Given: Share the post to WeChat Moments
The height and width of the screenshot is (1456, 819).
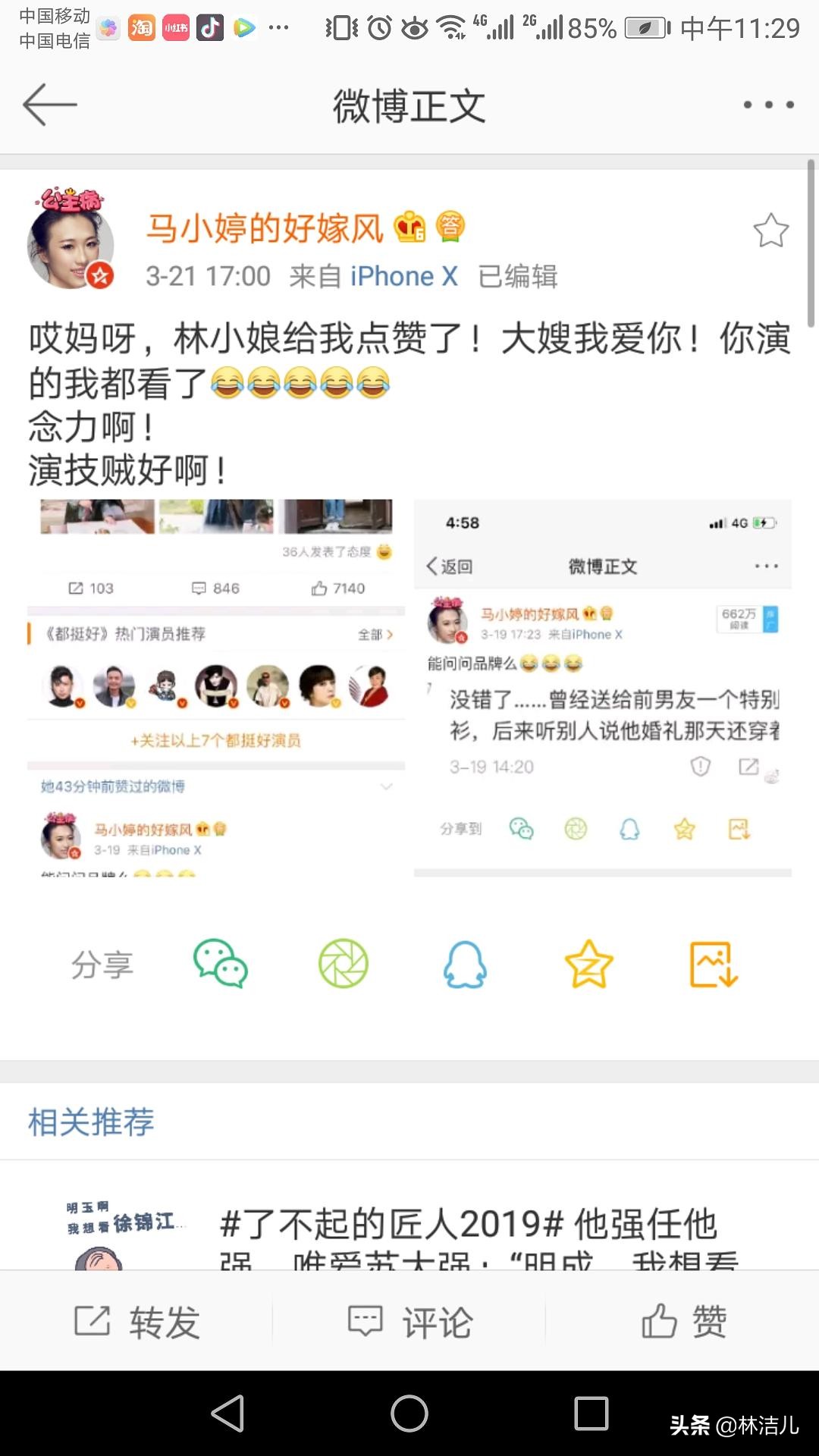Looking at the screenshot, I should point(343,964).
